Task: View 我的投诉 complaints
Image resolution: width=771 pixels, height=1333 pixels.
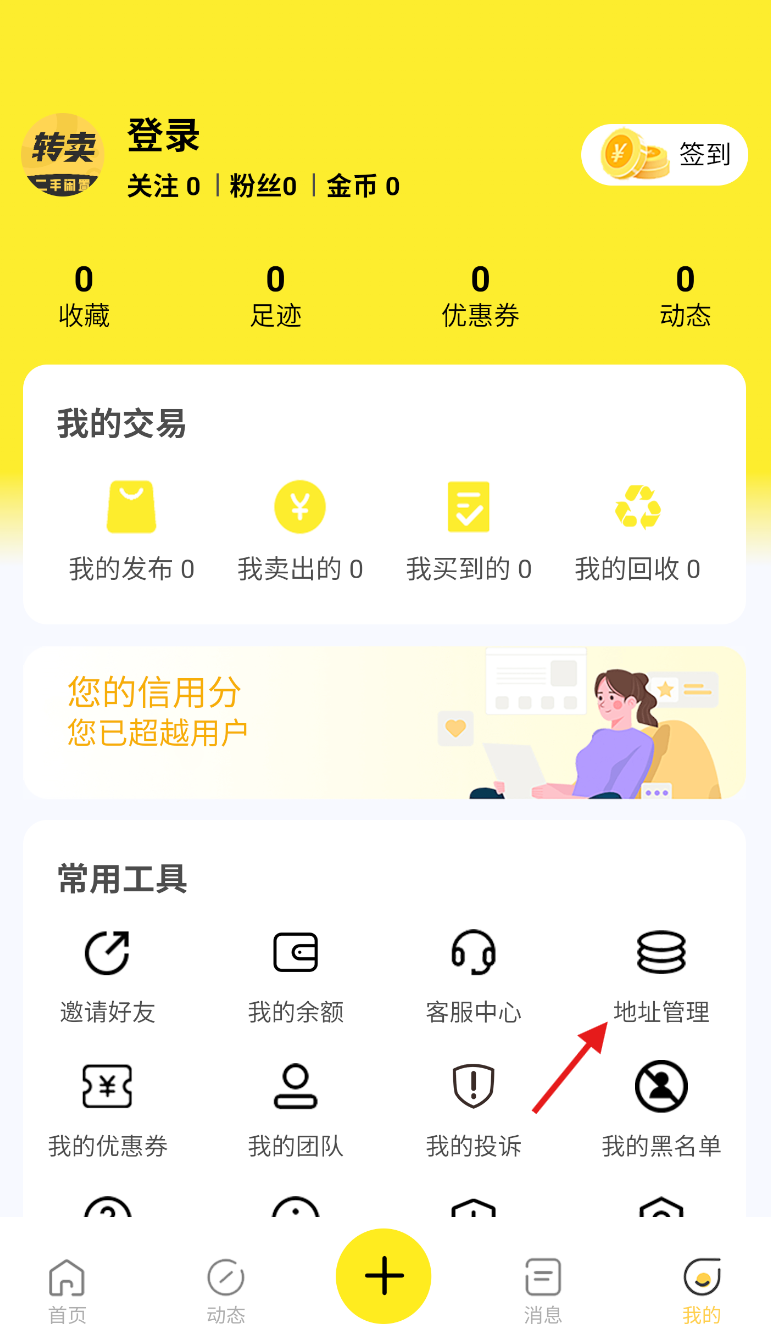Action: [x=474, y=1109]
